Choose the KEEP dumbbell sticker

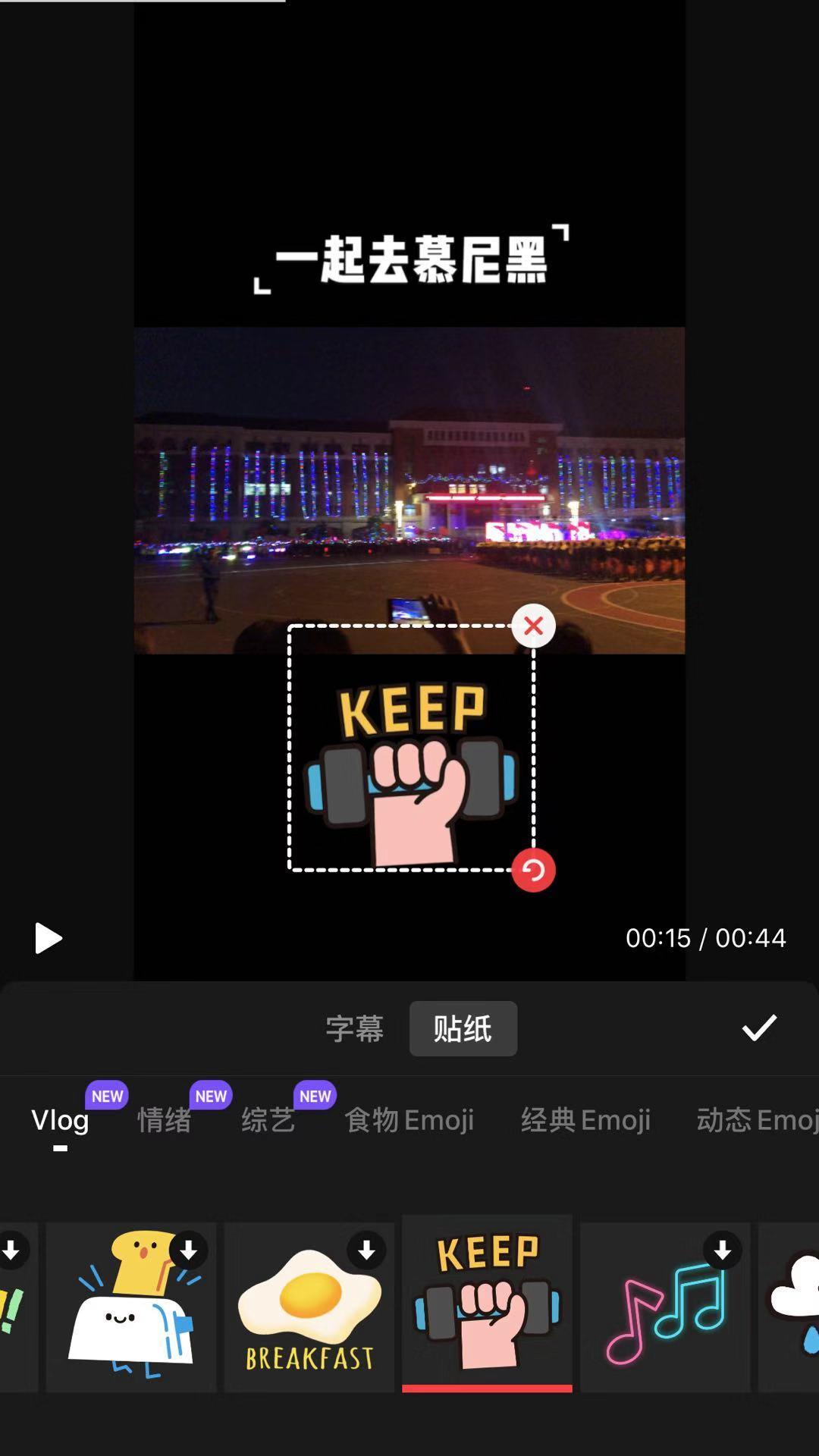coord(487,1304)
